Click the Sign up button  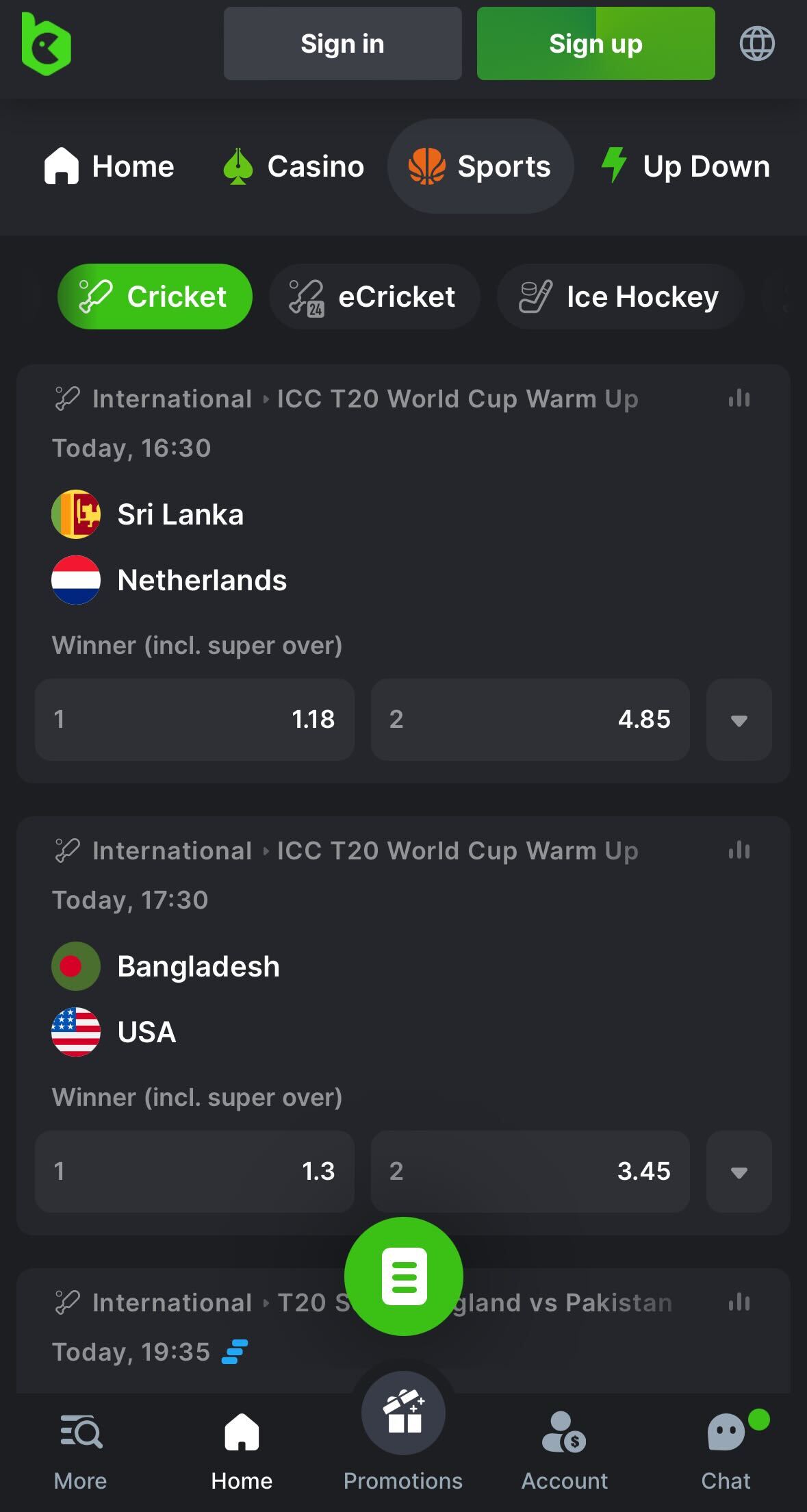595,43
